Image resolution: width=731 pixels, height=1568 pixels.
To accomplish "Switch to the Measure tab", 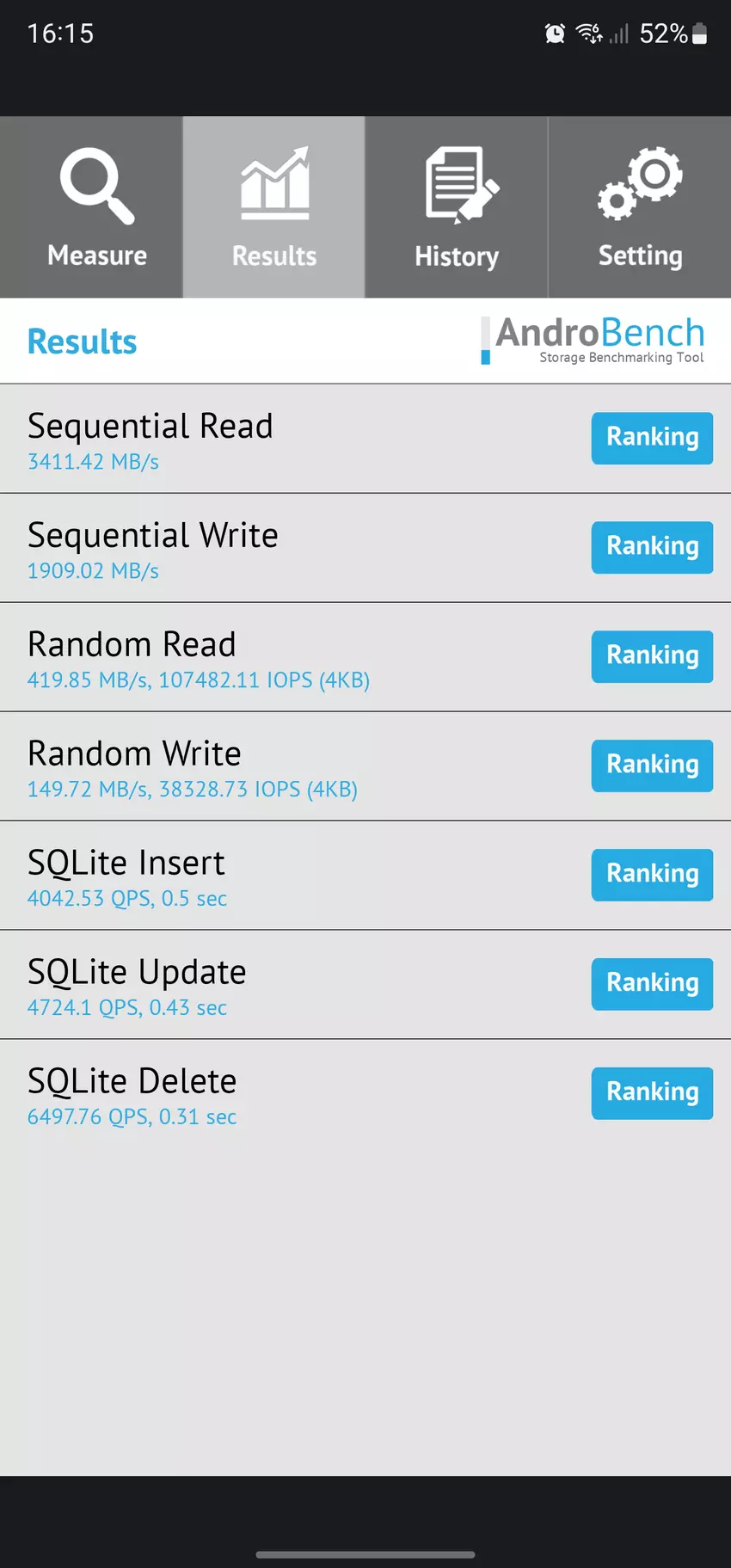I will coord(91,207).
